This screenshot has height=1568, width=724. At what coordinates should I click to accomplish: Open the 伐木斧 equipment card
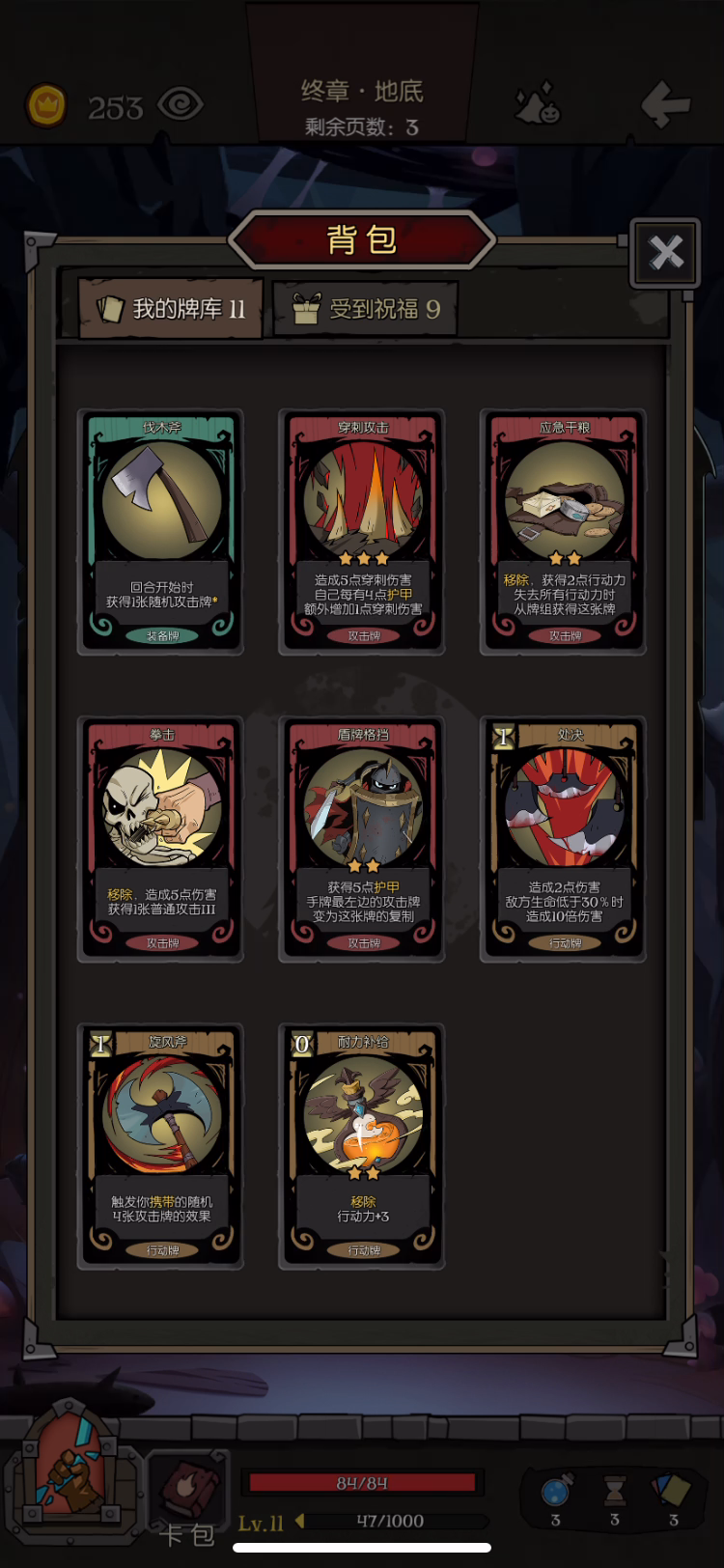[x=161, y=531]
